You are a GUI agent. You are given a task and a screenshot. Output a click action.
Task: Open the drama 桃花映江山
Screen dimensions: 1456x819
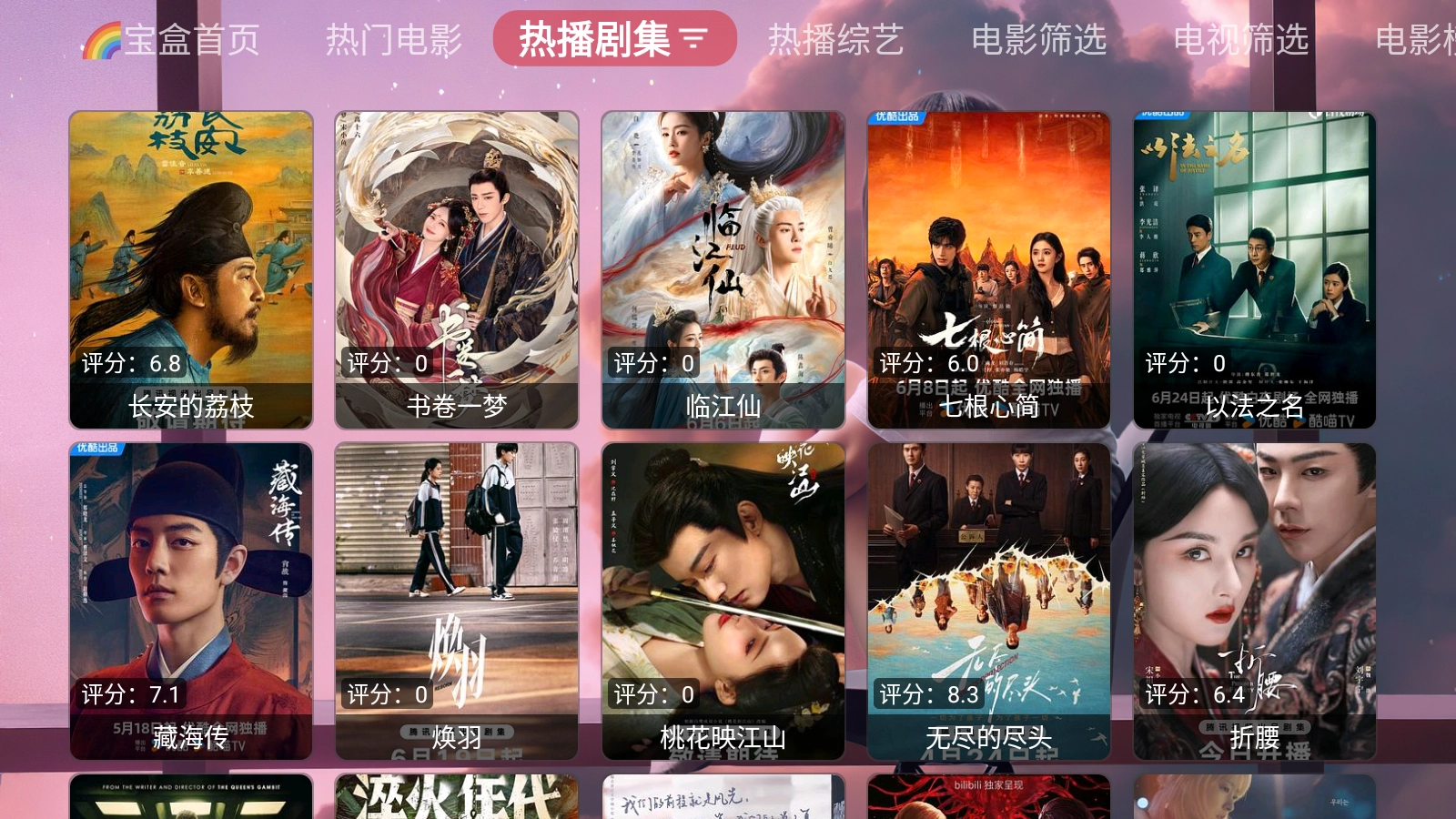click(x=723, y=602)
